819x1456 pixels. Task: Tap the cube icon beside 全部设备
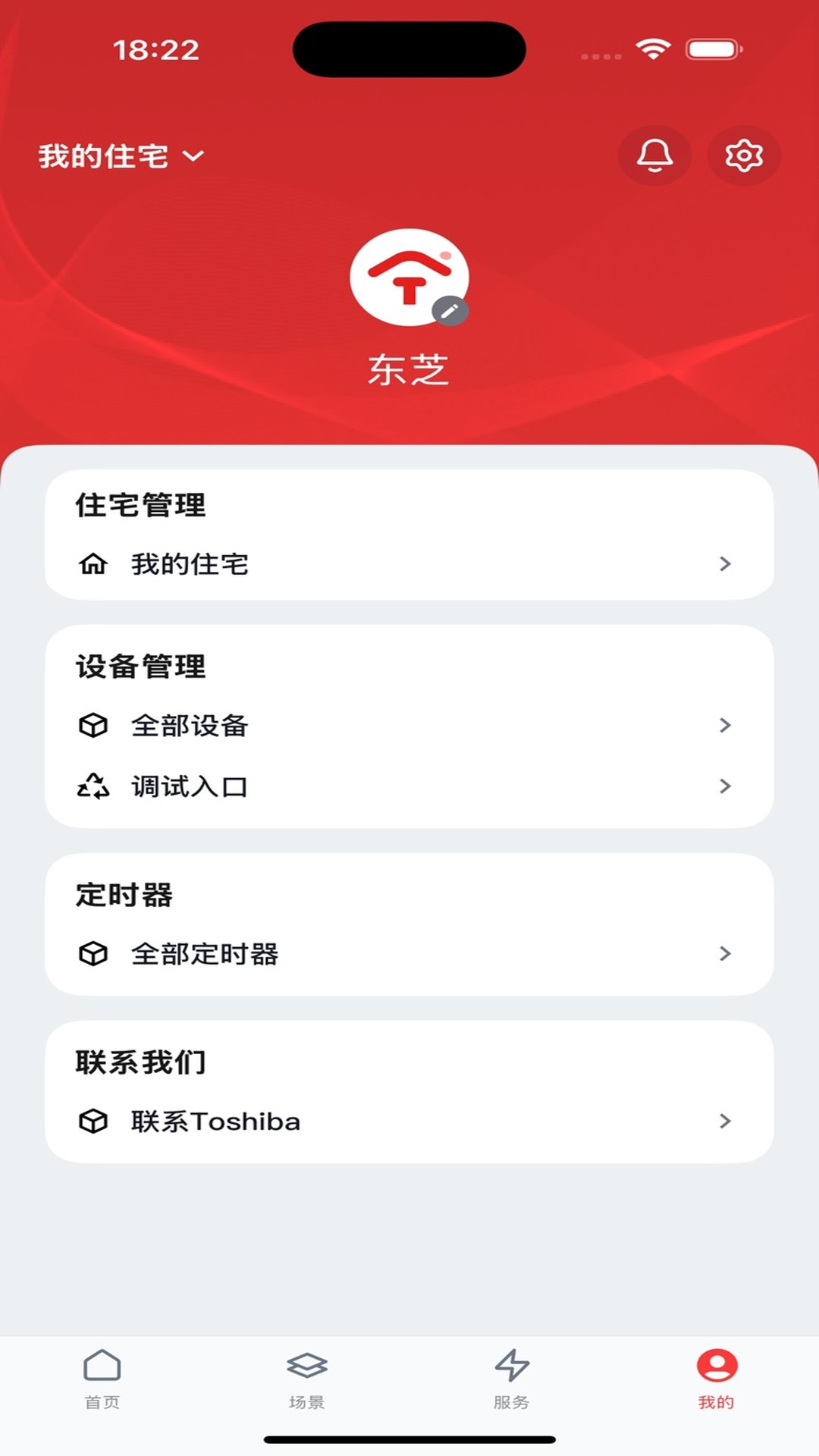94,726
